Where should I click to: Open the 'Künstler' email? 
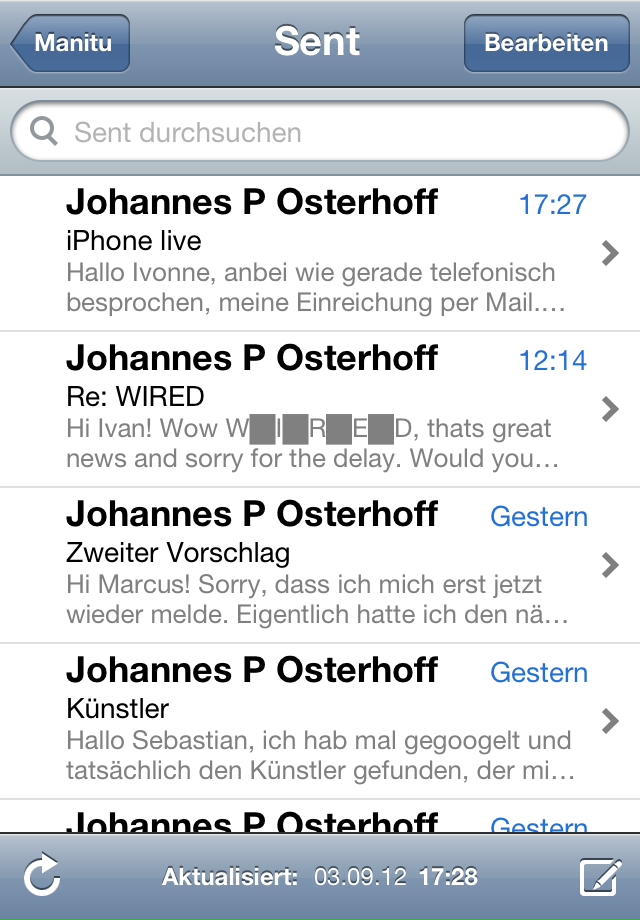coord(320,722)
